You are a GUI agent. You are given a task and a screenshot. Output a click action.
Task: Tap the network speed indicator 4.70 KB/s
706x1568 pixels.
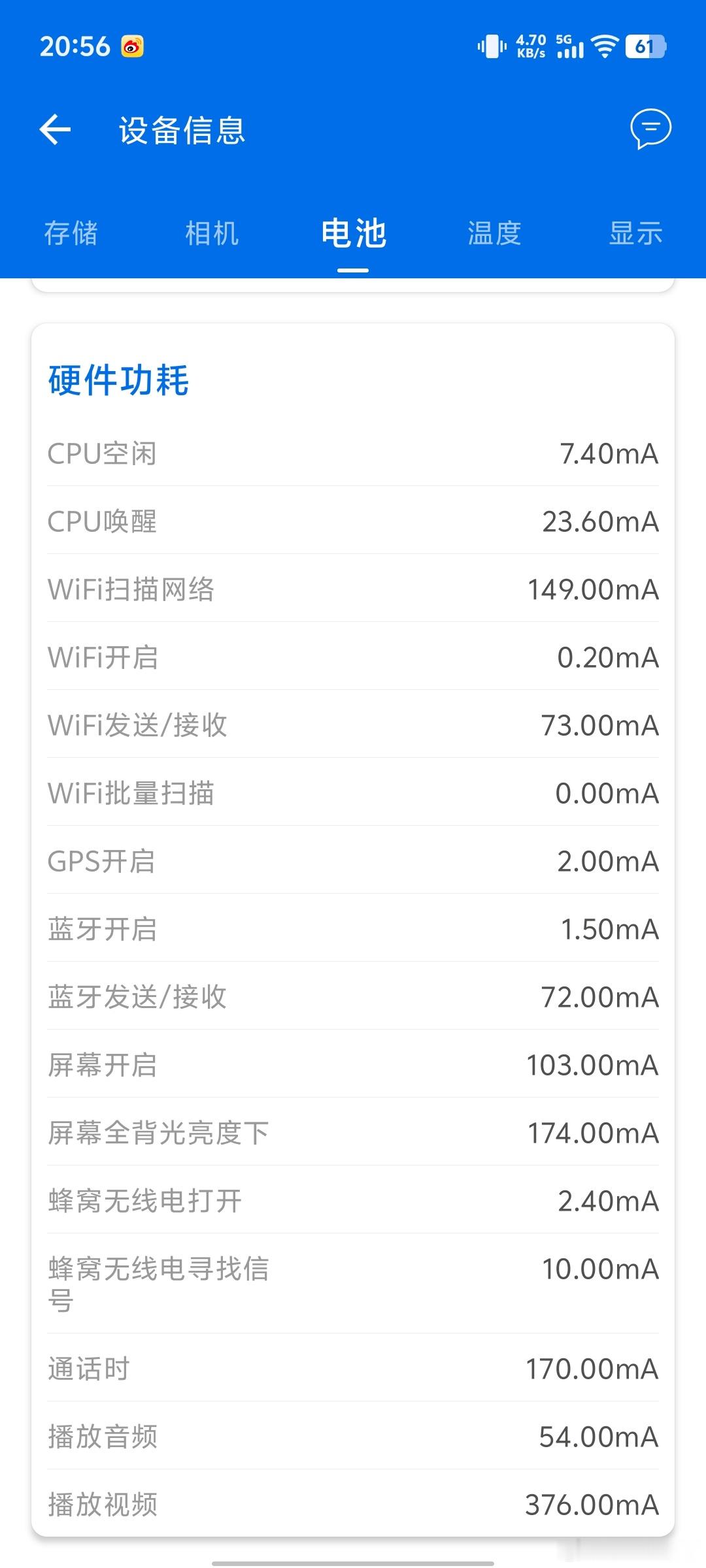[531, 46]
